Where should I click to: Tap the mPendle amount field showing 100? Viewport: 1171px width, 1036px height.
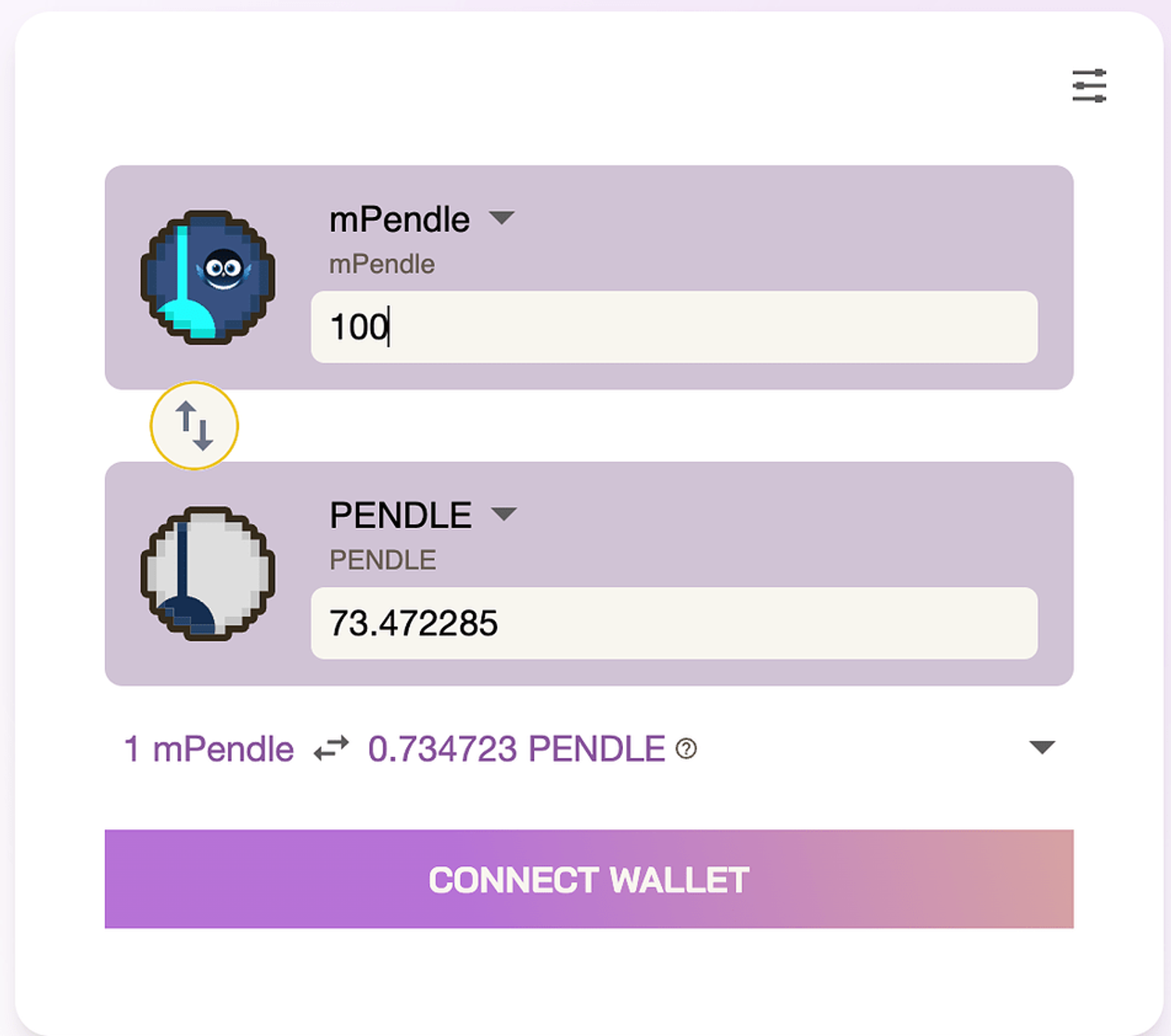point(674,327)
